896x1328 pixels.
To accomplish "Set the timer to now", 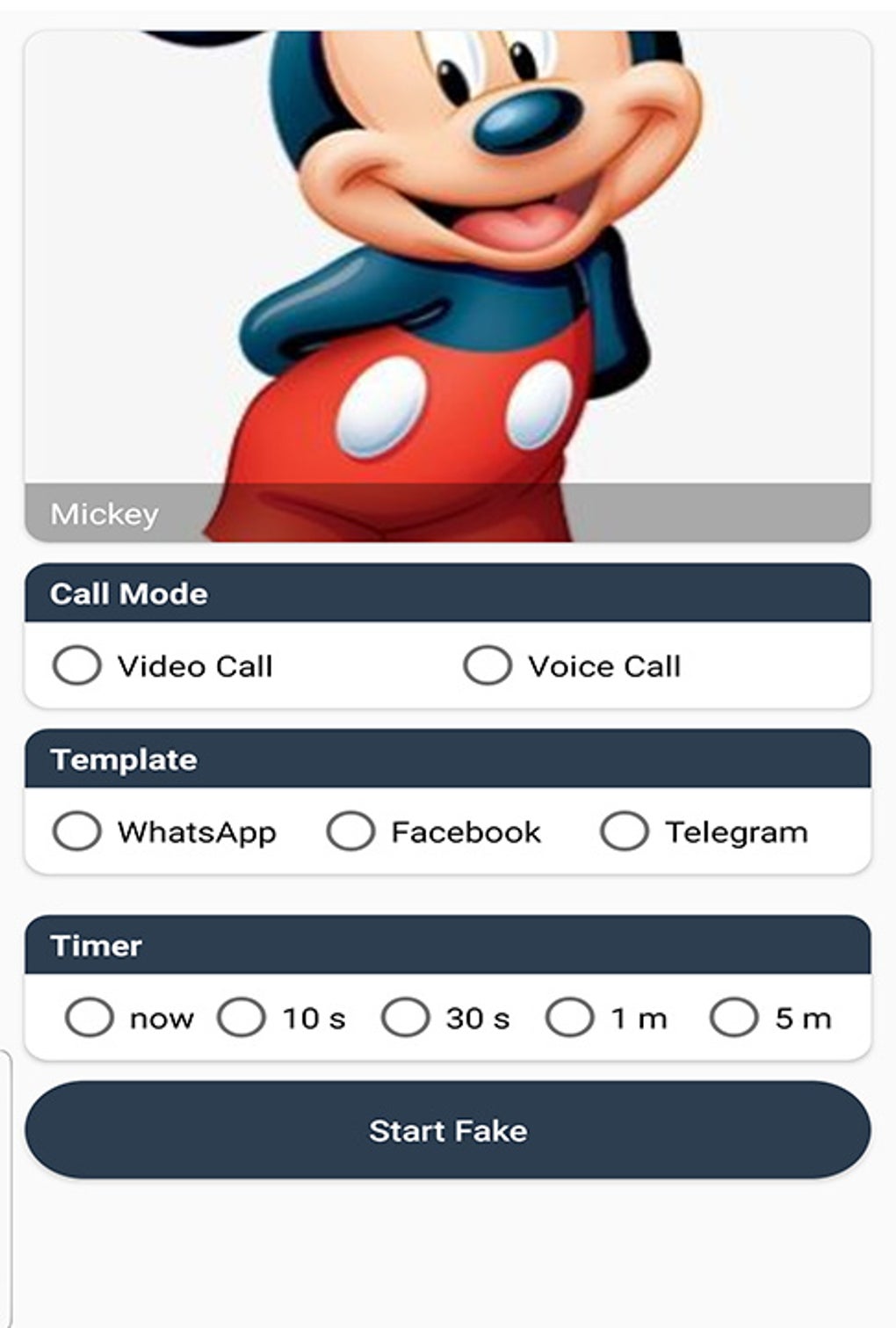I will click(90, 1018).
